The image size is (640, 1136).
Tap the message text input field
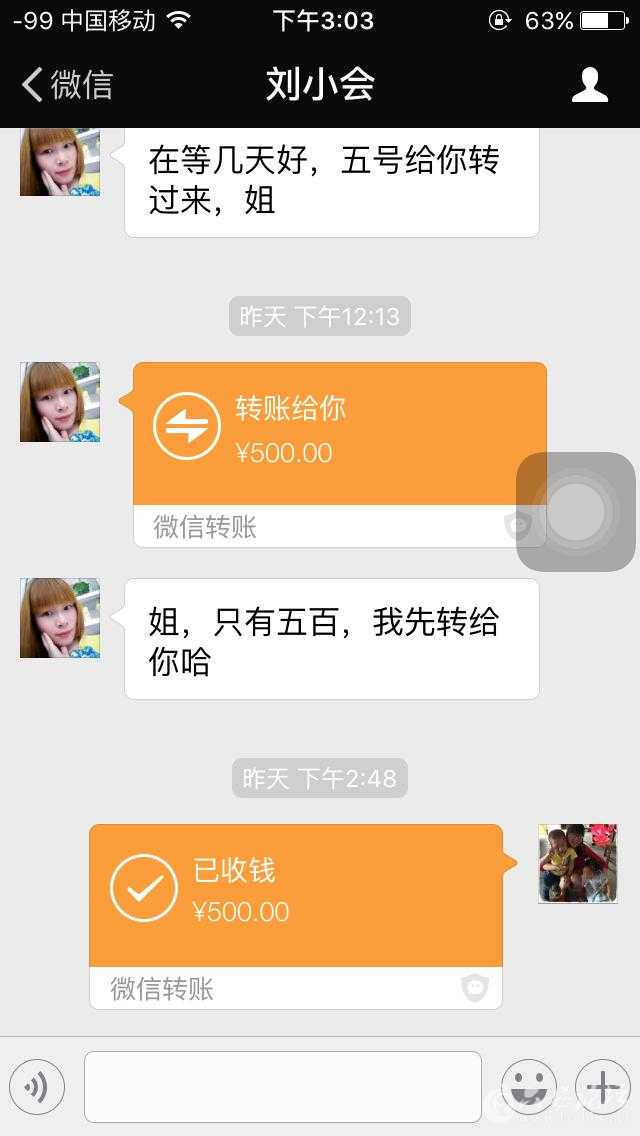pyautogui.click(x=282, y=1086)
